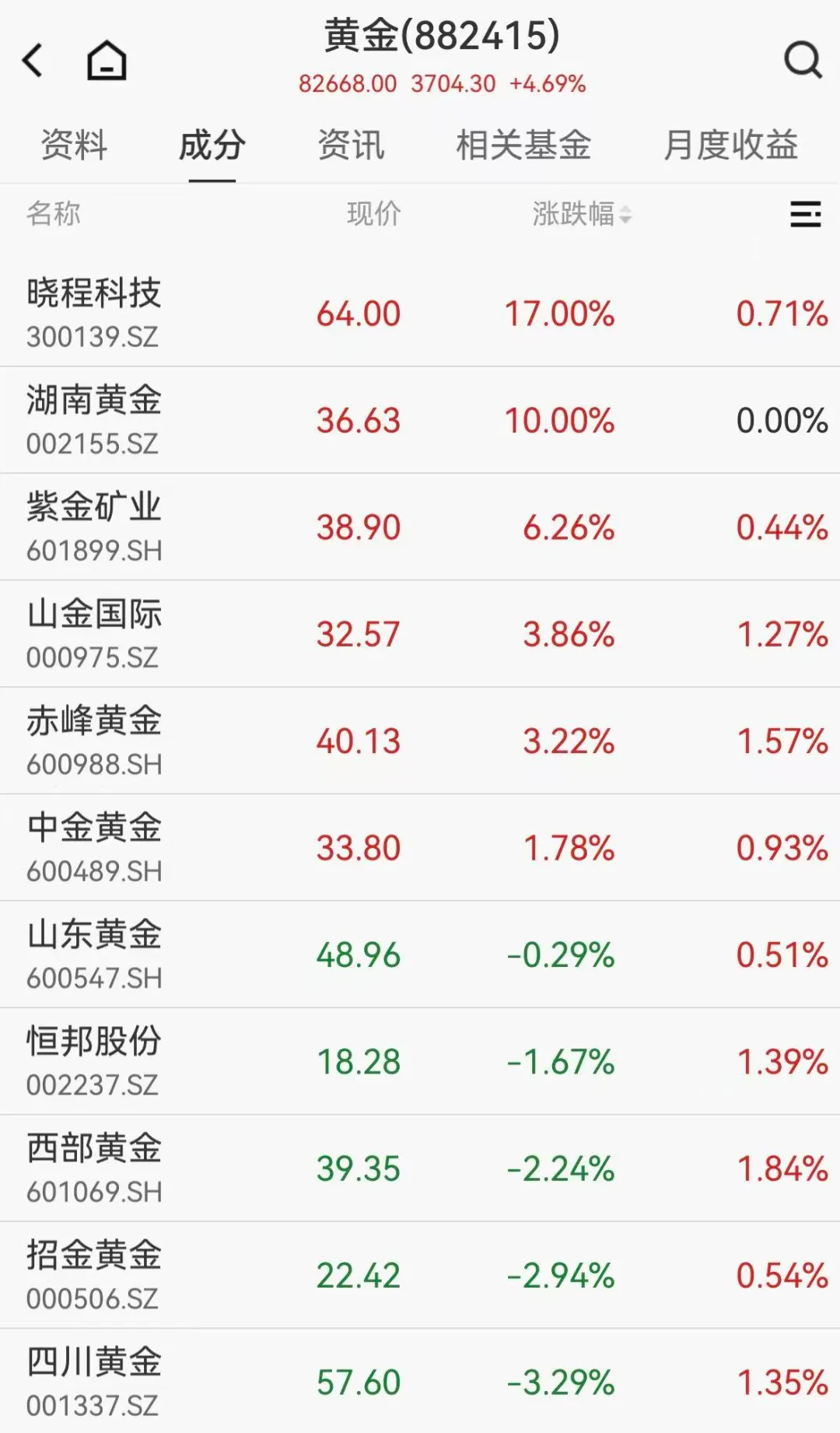This screenshot has width=840, height=1433.
Task: Tap the back arrow icon
Action: coord(33,61)
